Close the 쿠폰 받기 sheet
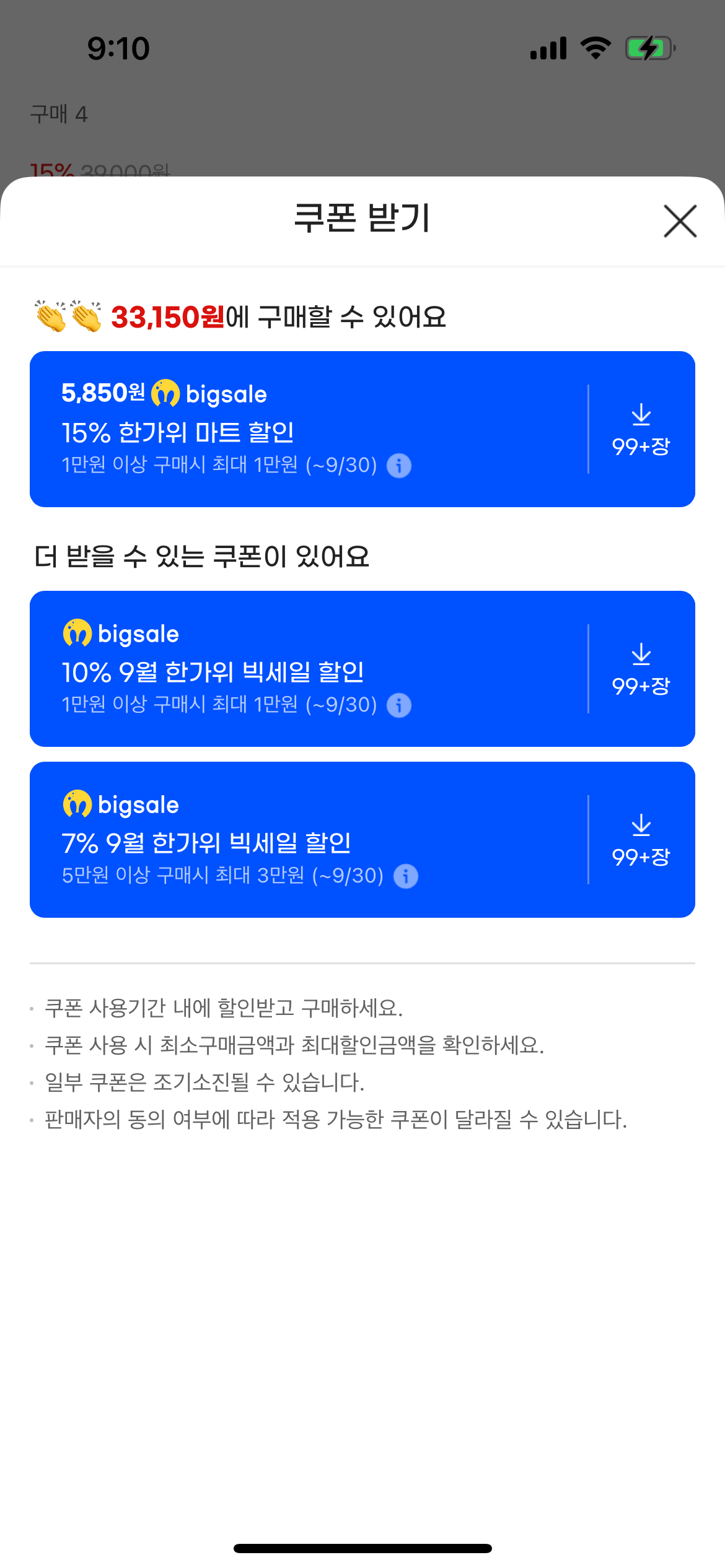The height and width of the screenshot is (1568, 725). point(680,221)
